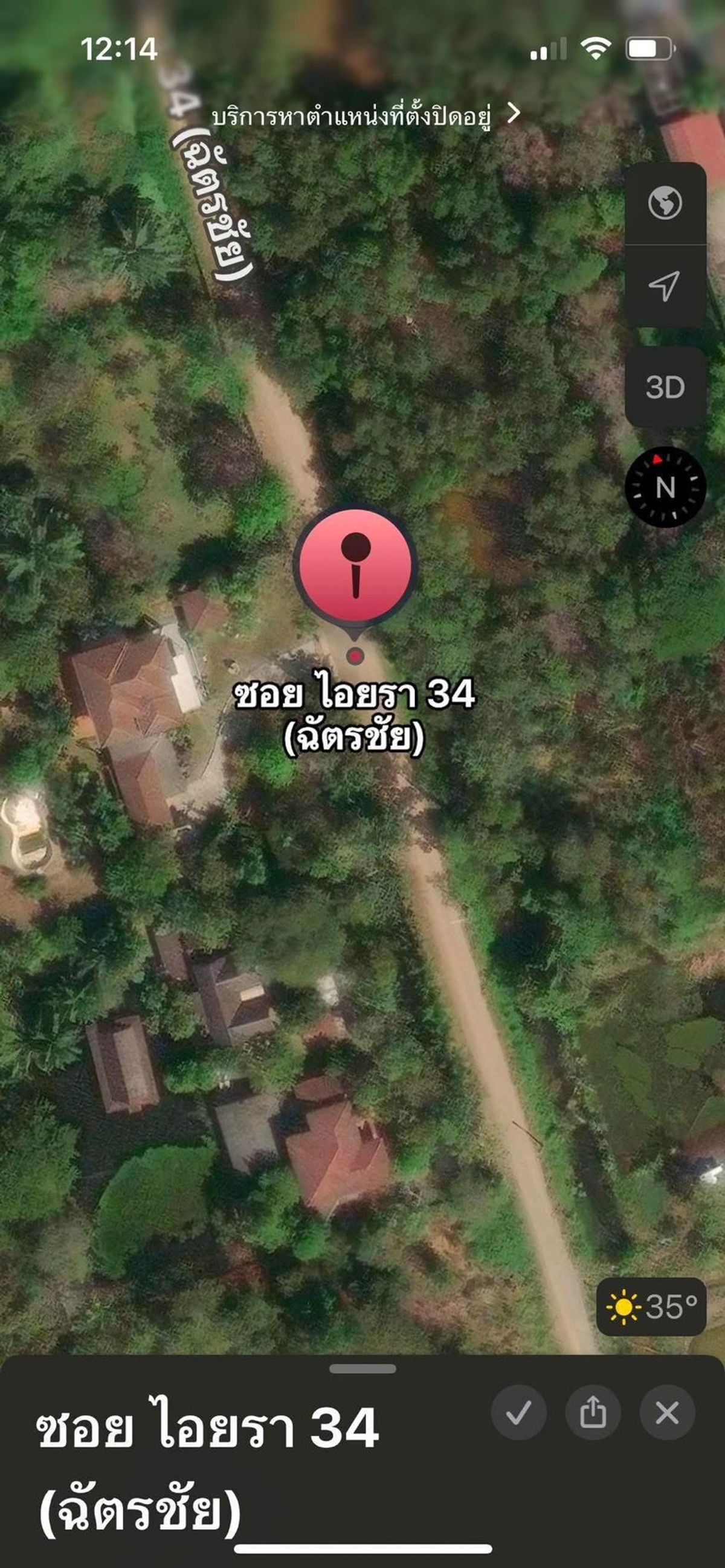Tap the compass to face north
Image resolution: width=725 pixels, height=1568 pixels.
[665, 487]
